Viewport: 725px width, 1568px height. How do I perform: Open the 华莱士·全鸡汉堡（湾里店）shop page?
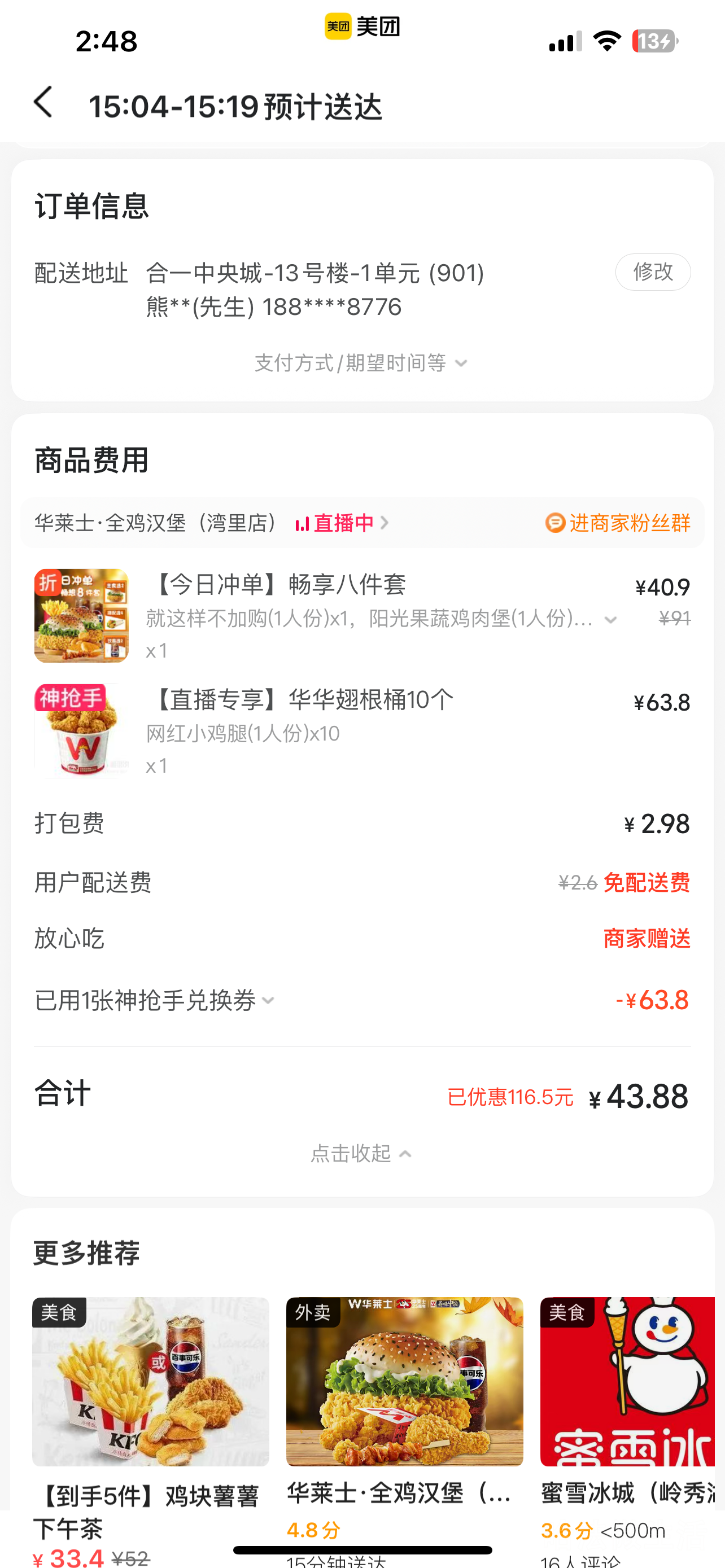pos(158,523)
